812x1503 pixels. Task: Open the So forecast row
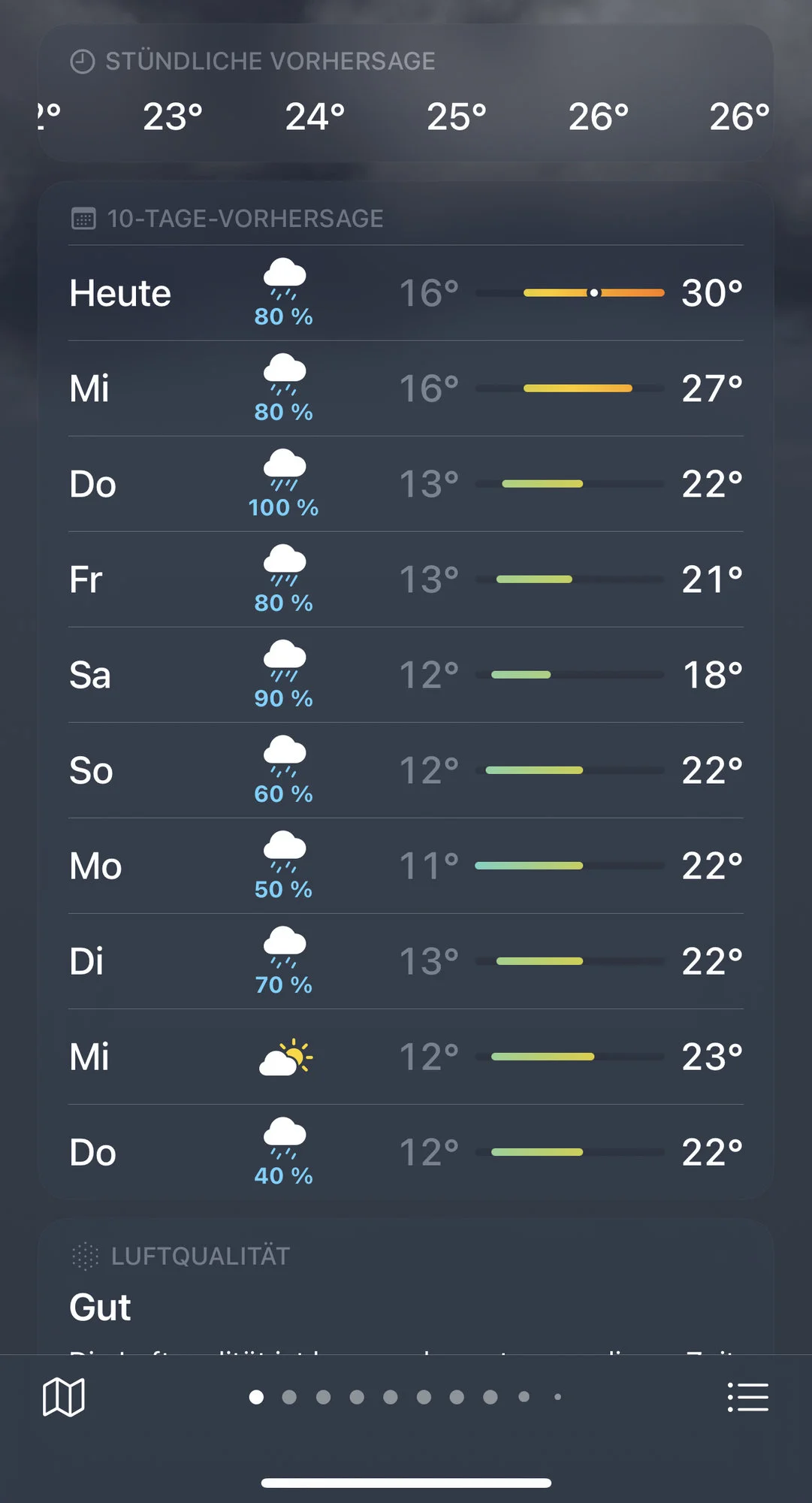pos(406,770)
